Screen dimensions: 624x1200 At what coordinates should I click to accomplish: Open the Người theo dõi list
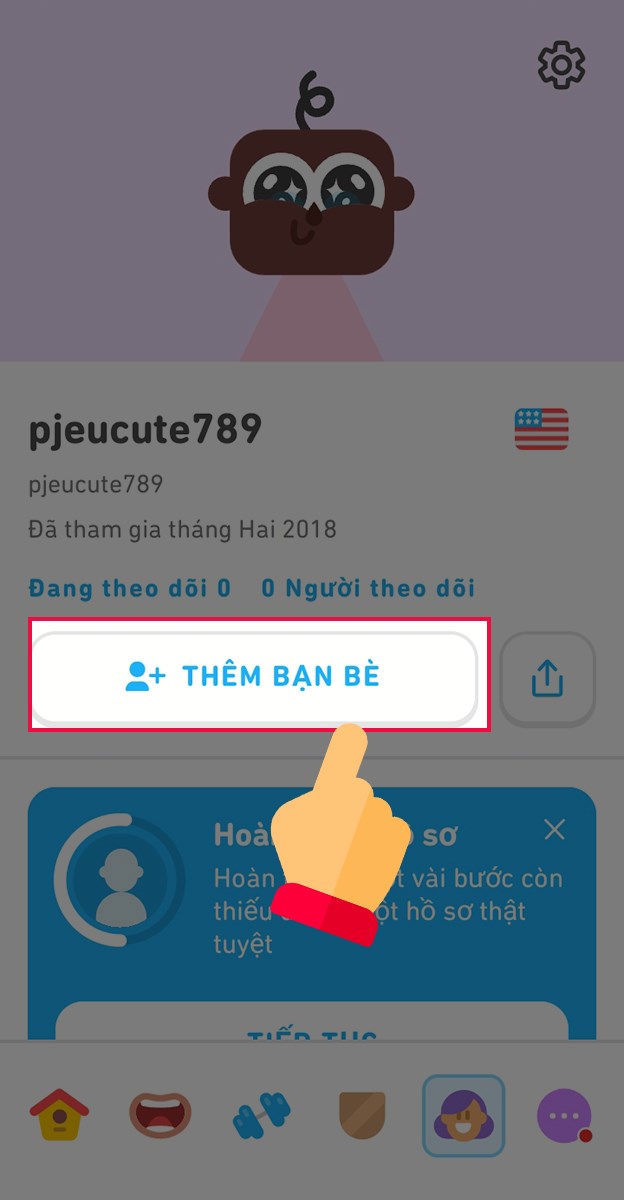tap(368, 588)
